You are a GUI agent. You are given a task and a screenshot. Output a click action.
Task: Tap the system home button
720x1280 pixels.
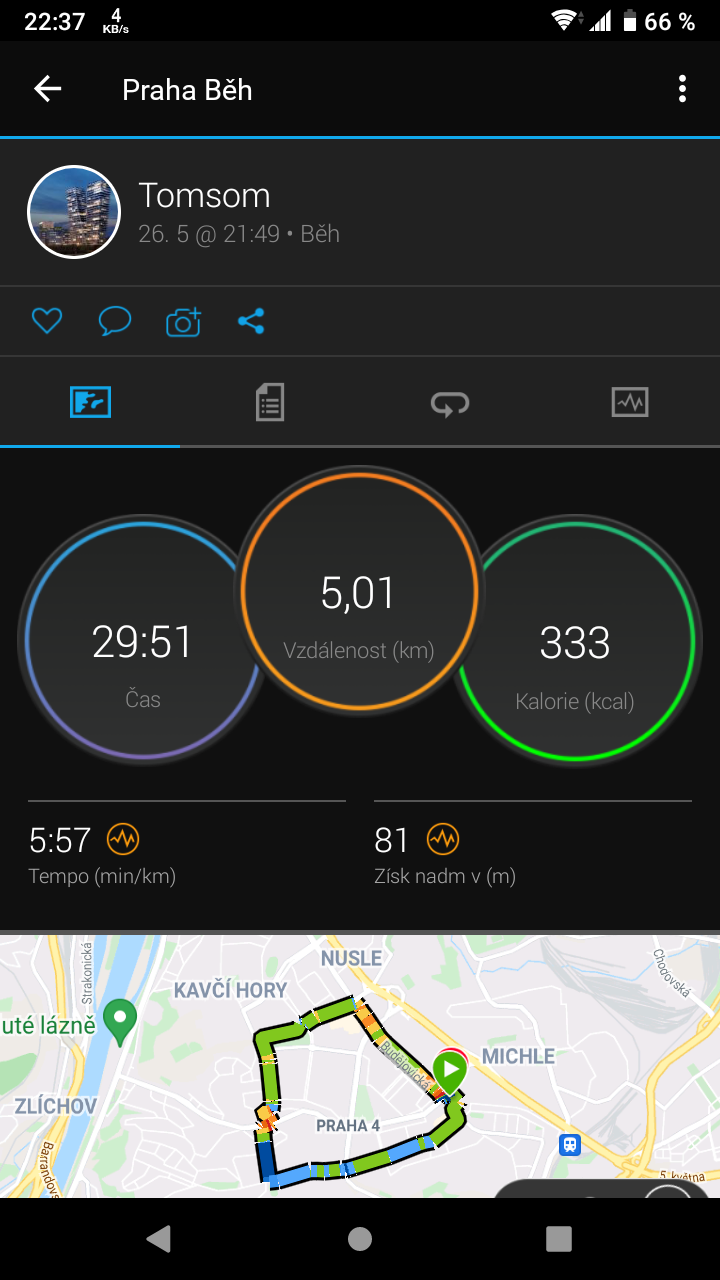[360, 1239]
